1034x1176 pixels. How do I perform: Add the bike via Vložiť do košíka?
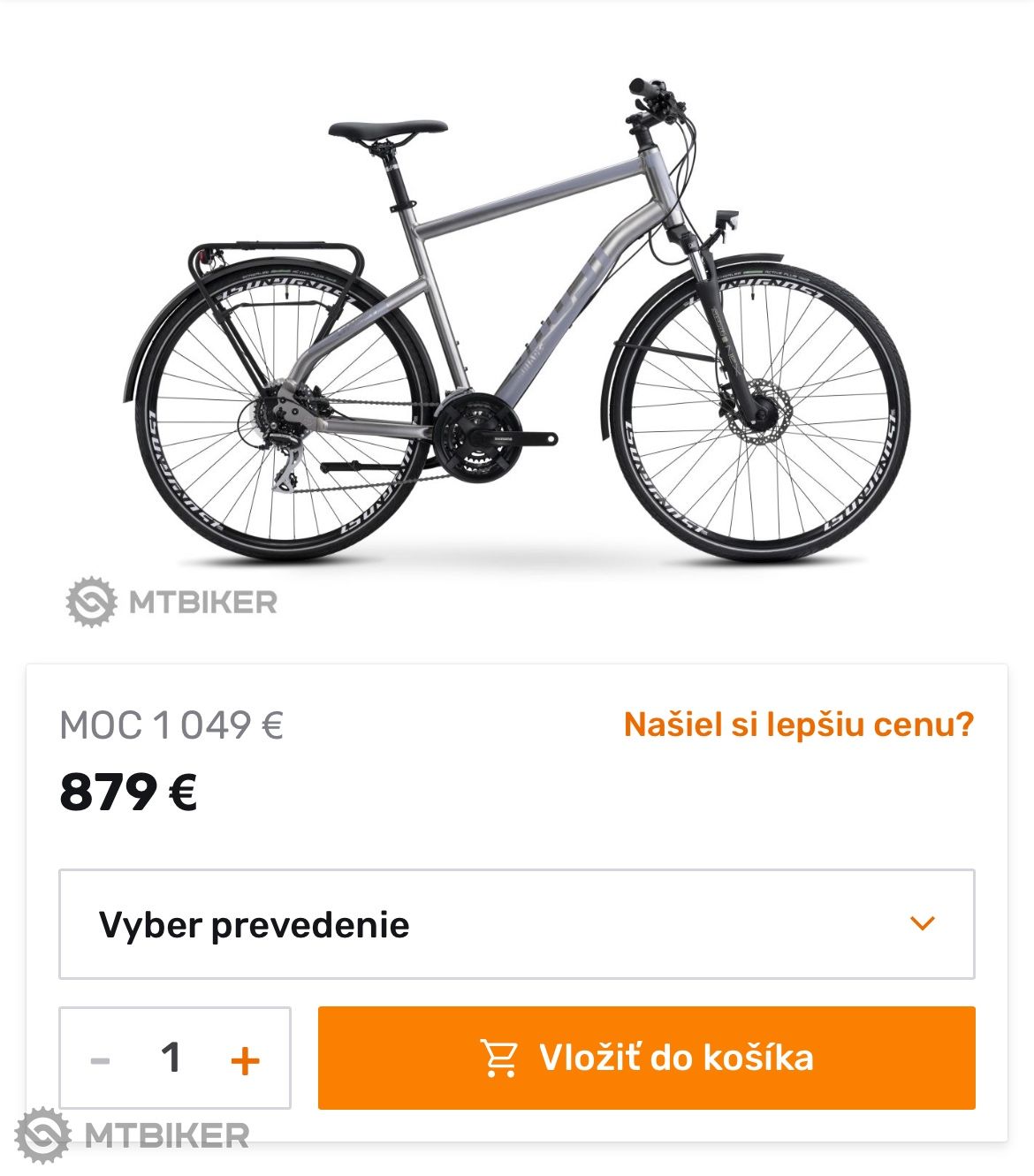(646, 1058)
